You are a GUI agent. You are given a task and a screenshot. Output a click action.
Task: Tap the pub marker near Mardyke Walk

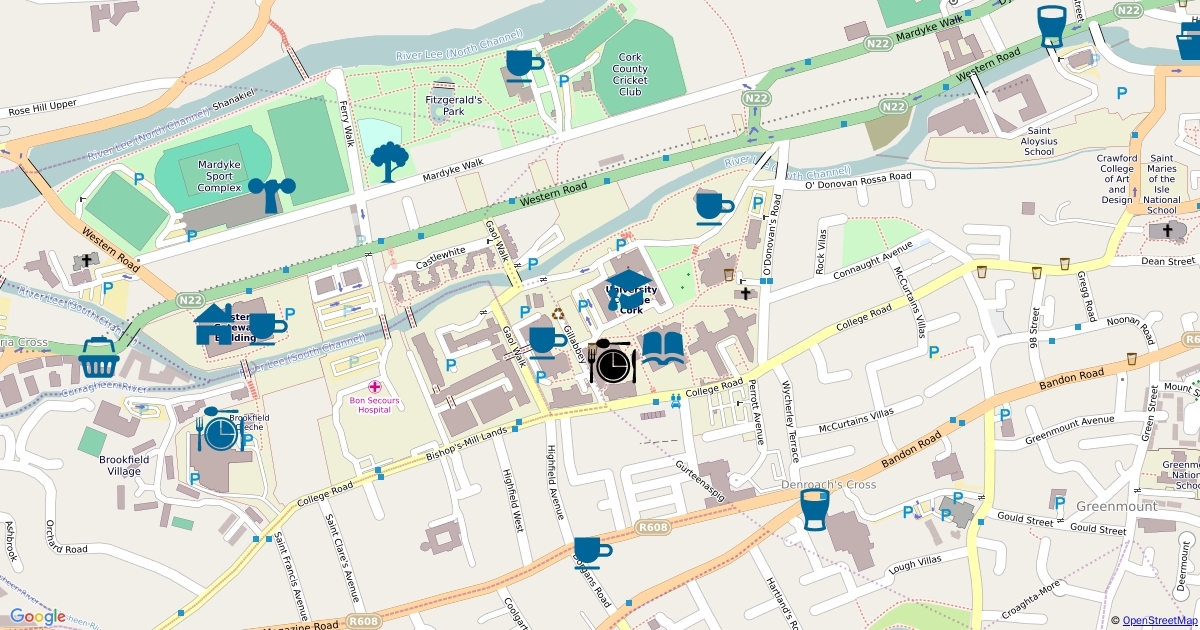point(1051,26)
